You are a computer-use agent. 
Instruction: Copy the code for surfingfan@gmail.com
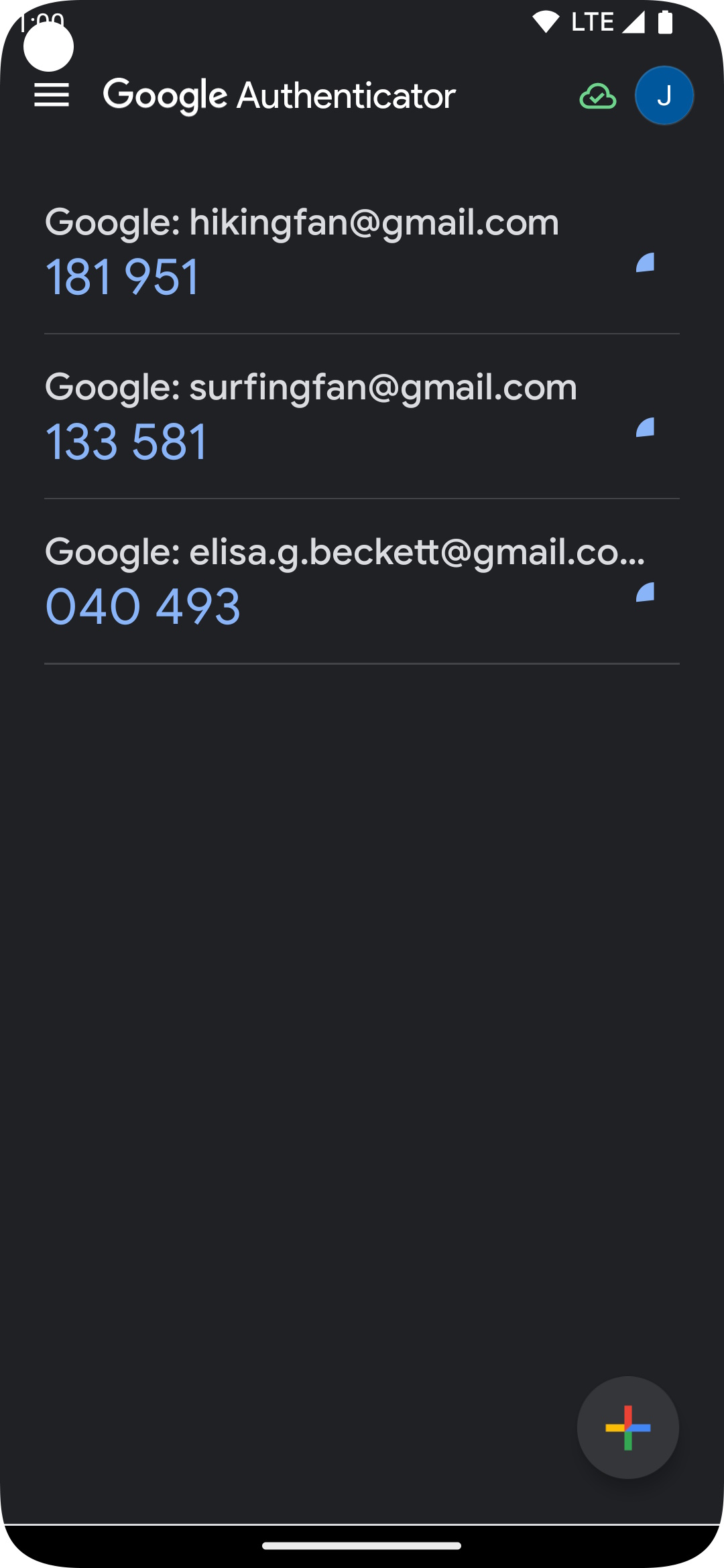(x=127, y=442)
